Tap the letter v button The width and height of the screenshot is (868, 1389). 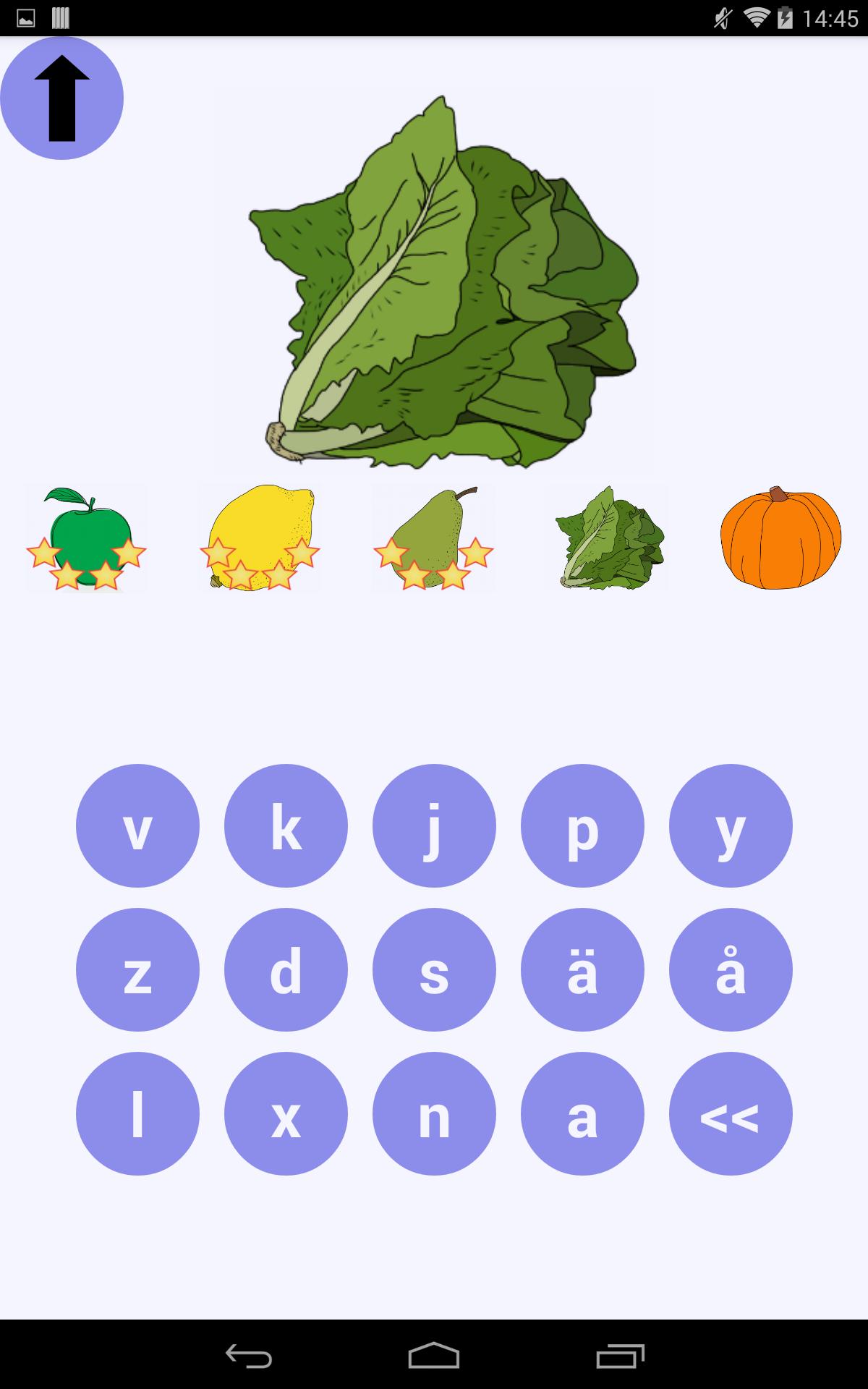tap(137, 825)
